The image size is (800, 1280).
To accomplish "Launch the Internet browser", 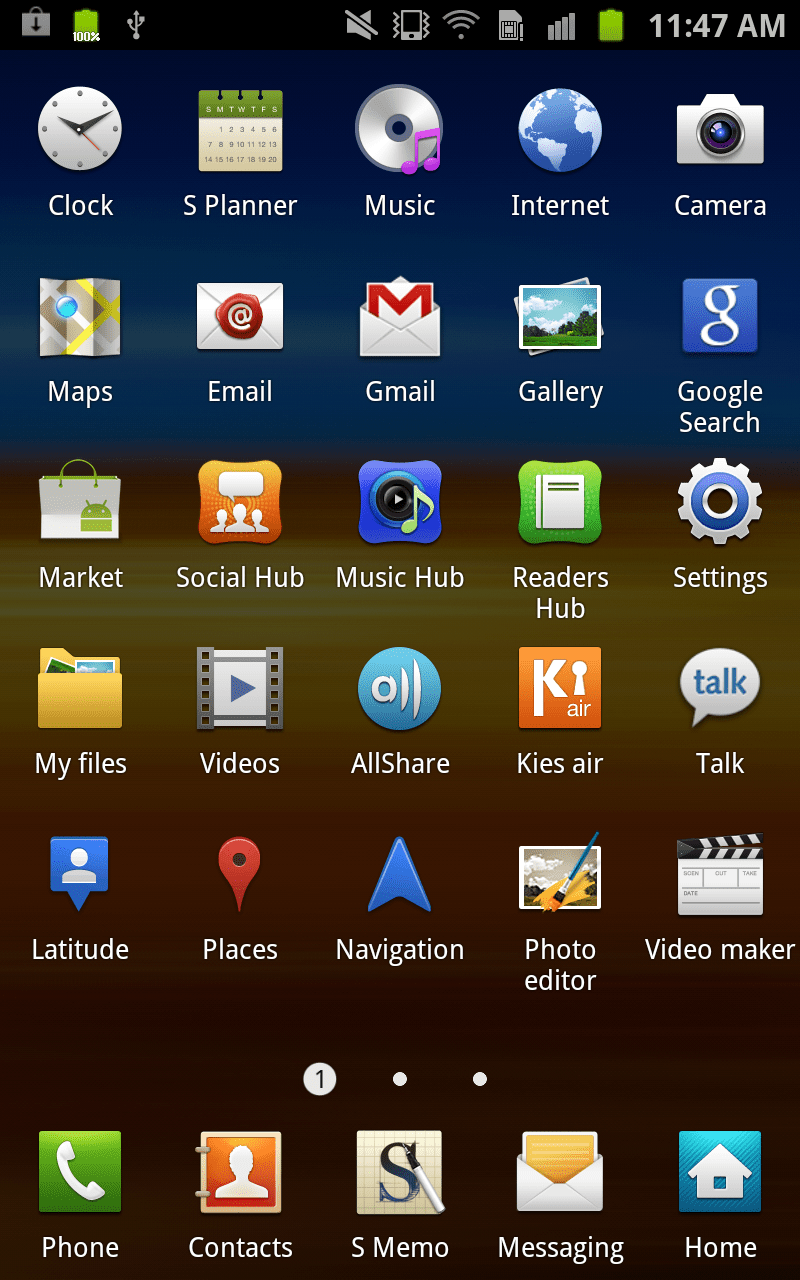I will pos(560,130).
